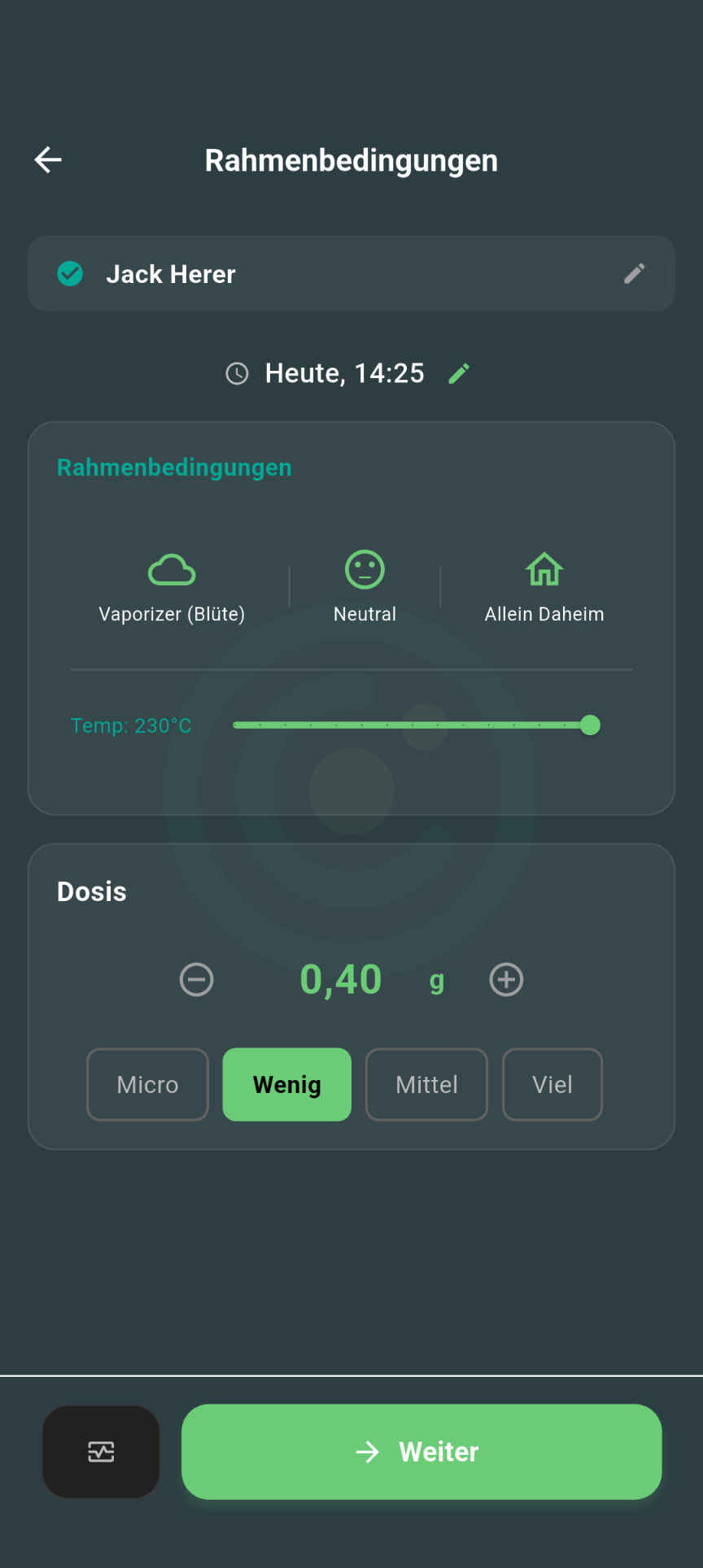Viewport: 703px width, 1568px height.
Task: Activate the Viel dose option
Action: tap(552, 1084)
